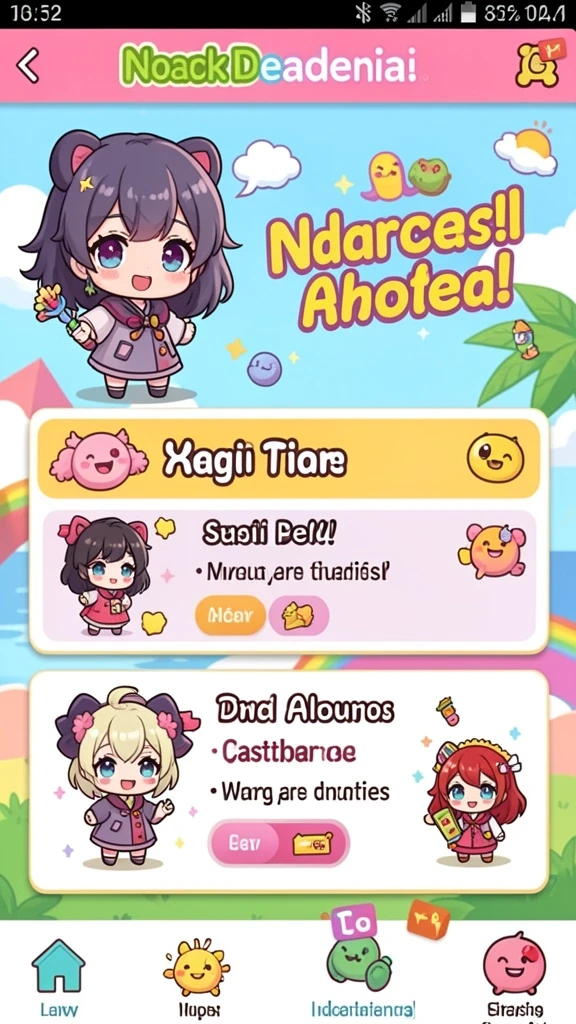Open the yellow icon in the top-right corner
Screen dimensions: 576x1024
click(x=539, y=65)
